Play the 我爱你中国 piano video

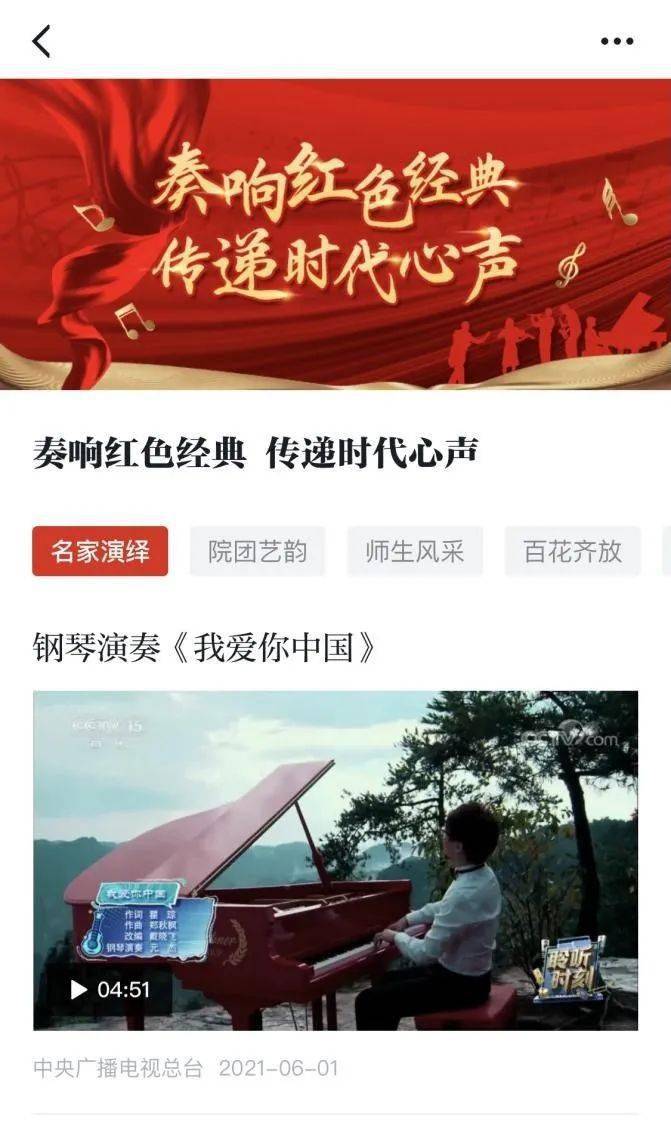pyautogui.click(x=335, y=860)
